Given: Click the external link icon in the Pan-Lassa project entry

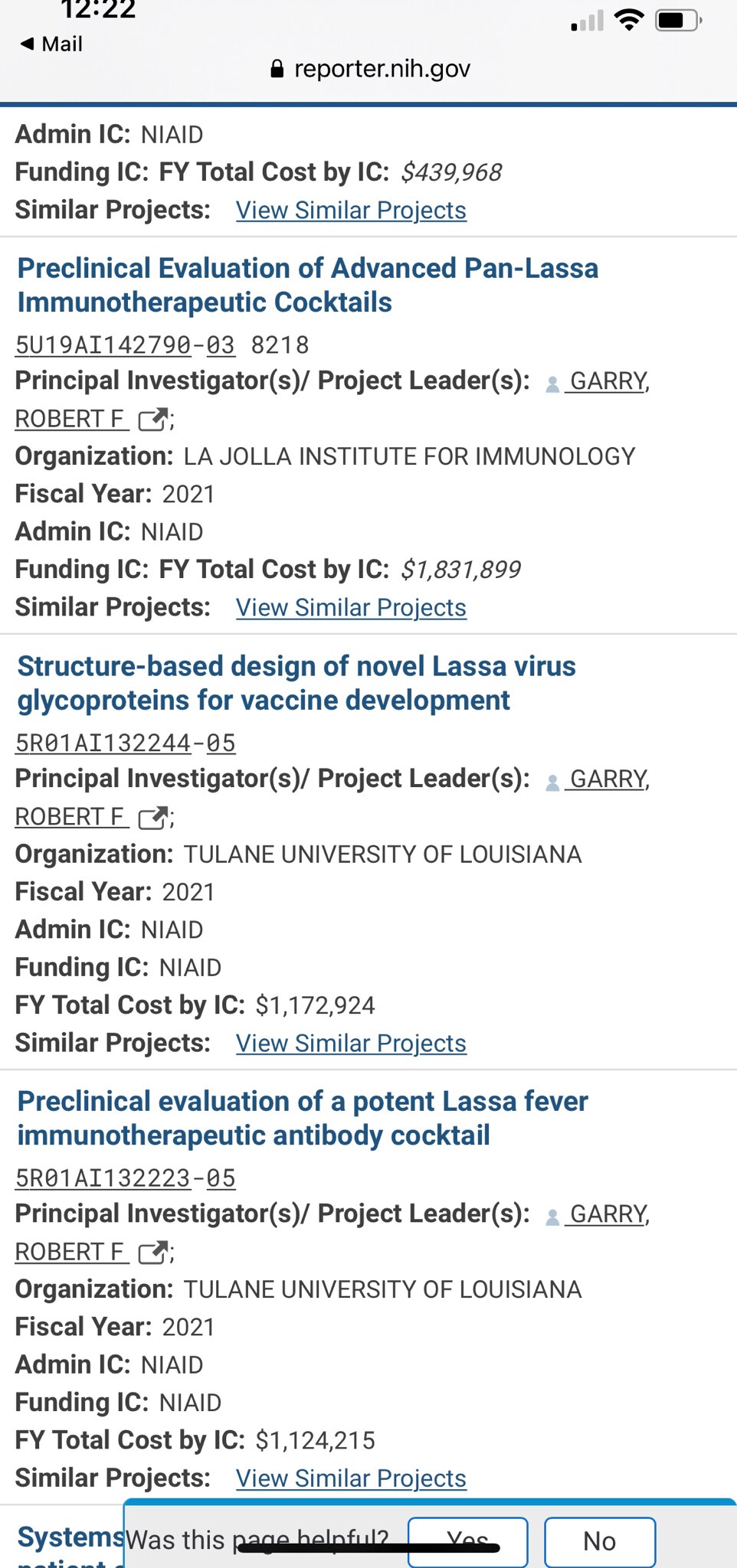Looking at the screenshot, I should [x=150, y=420].
